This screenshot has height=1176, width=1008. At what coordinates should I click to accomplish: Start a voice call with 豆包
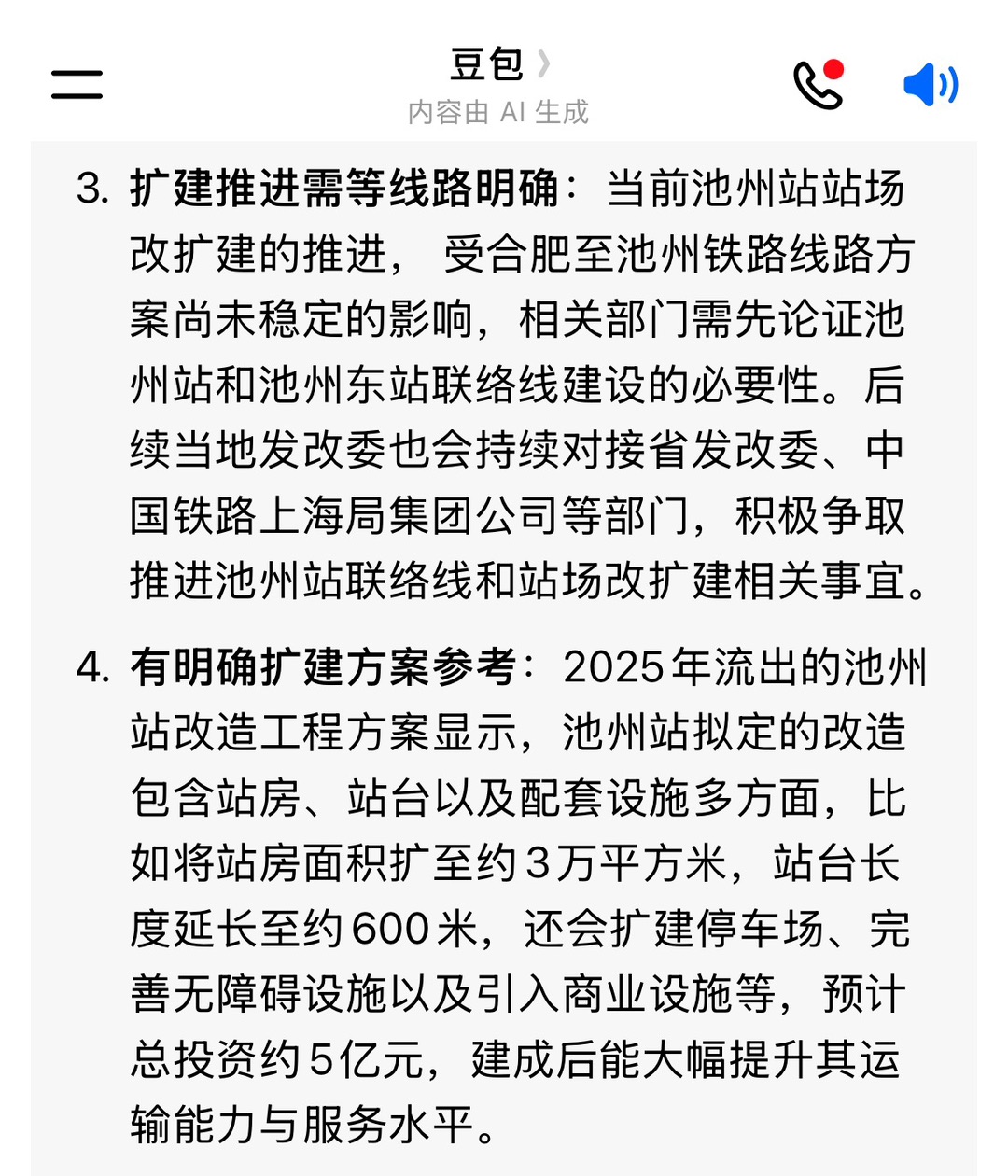point(818,85)
